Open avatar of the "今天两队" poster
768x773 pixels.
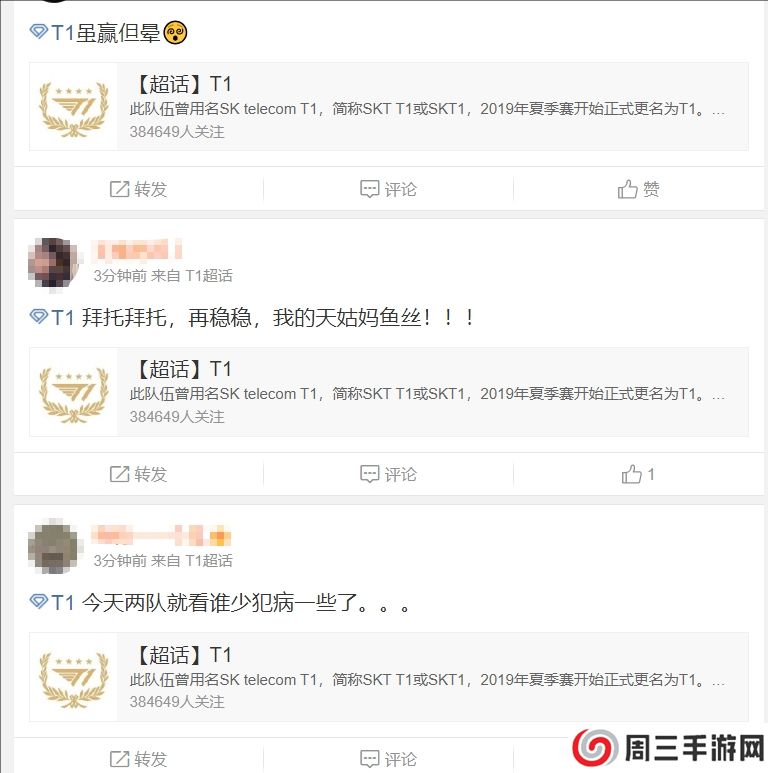coord(53,548)
